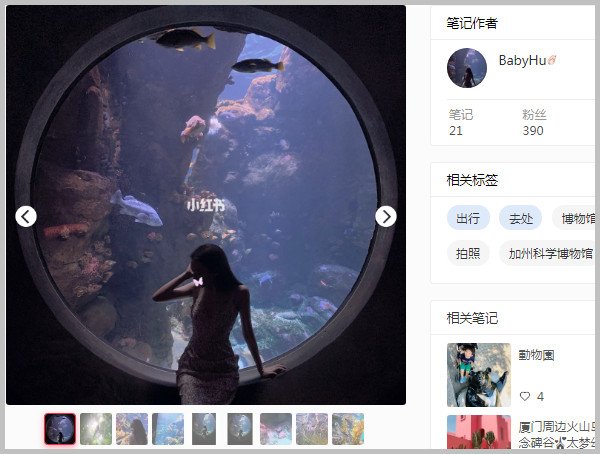Image resolution: width=600 pixels, height=454 pixels.
Task: Show the previous photo with left arrow
Action: pyautogui.click(x=27, y=216)
